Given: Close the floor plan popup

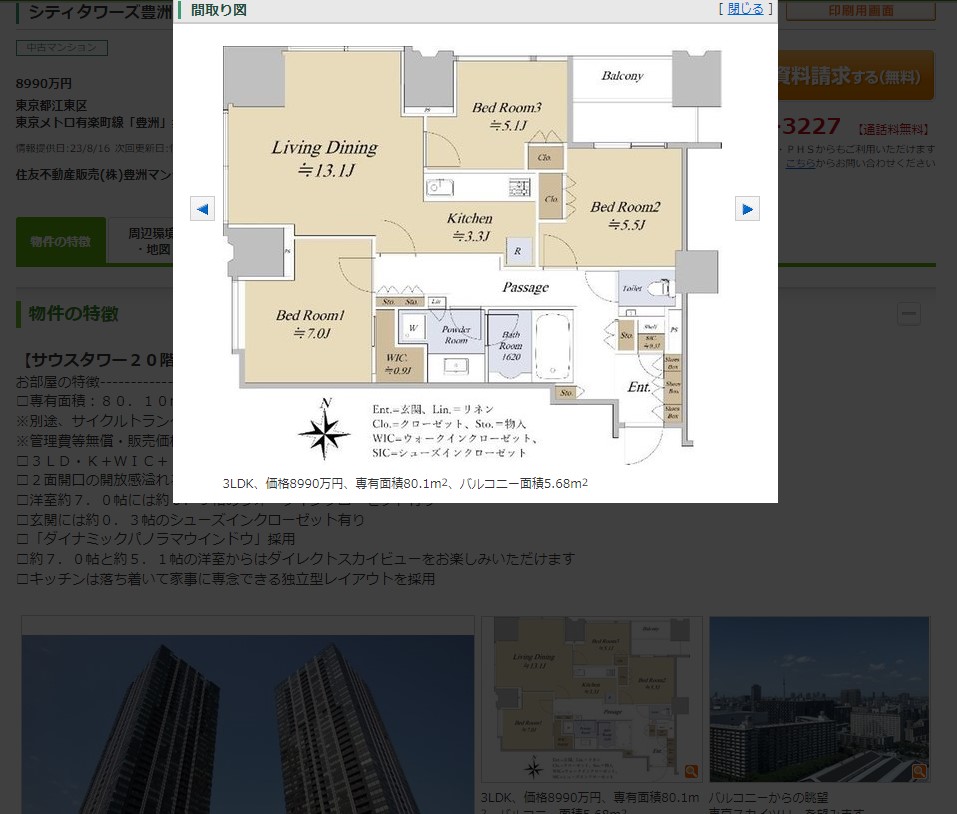Looking at the screenshot, I should [x=745, y=9].
